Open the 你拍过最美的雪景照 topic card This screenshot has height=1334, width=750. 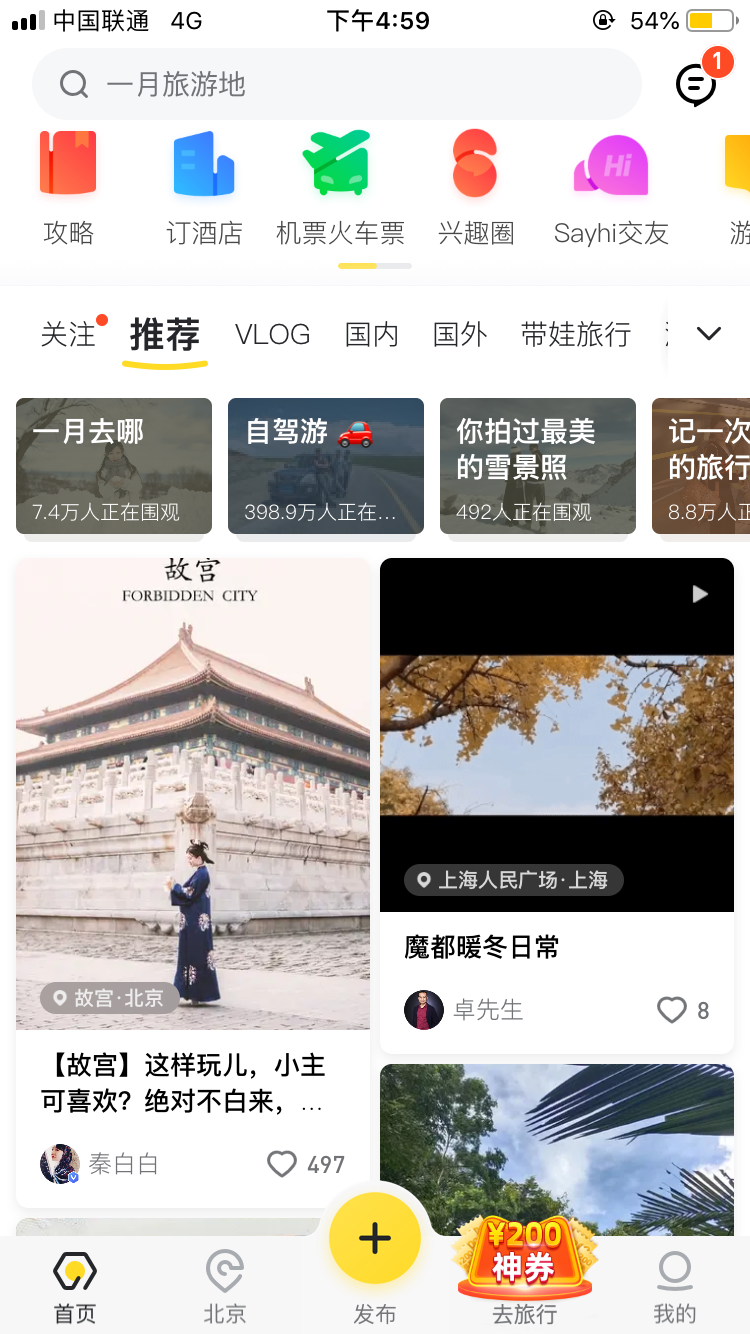coord(538,466)
